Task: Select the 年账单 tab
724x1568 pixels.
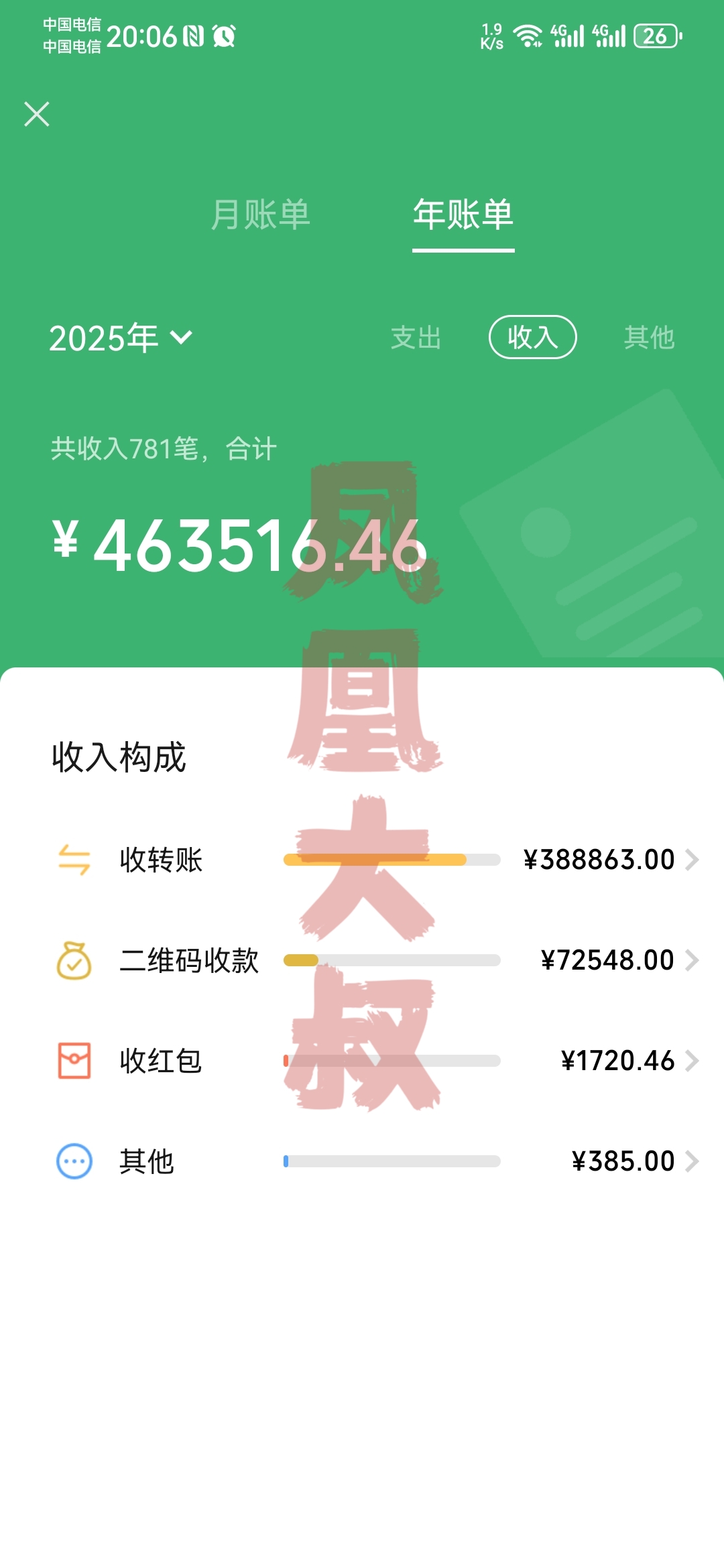Action: (463, 214)
